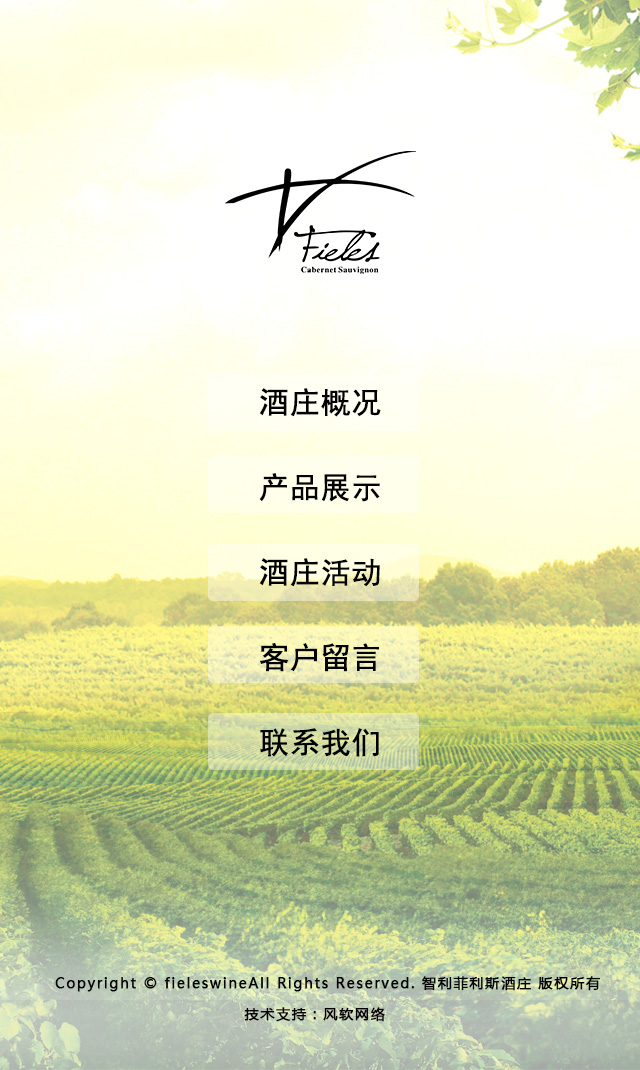Open the 酒庄概况 winery overview page

coord(319,403)
